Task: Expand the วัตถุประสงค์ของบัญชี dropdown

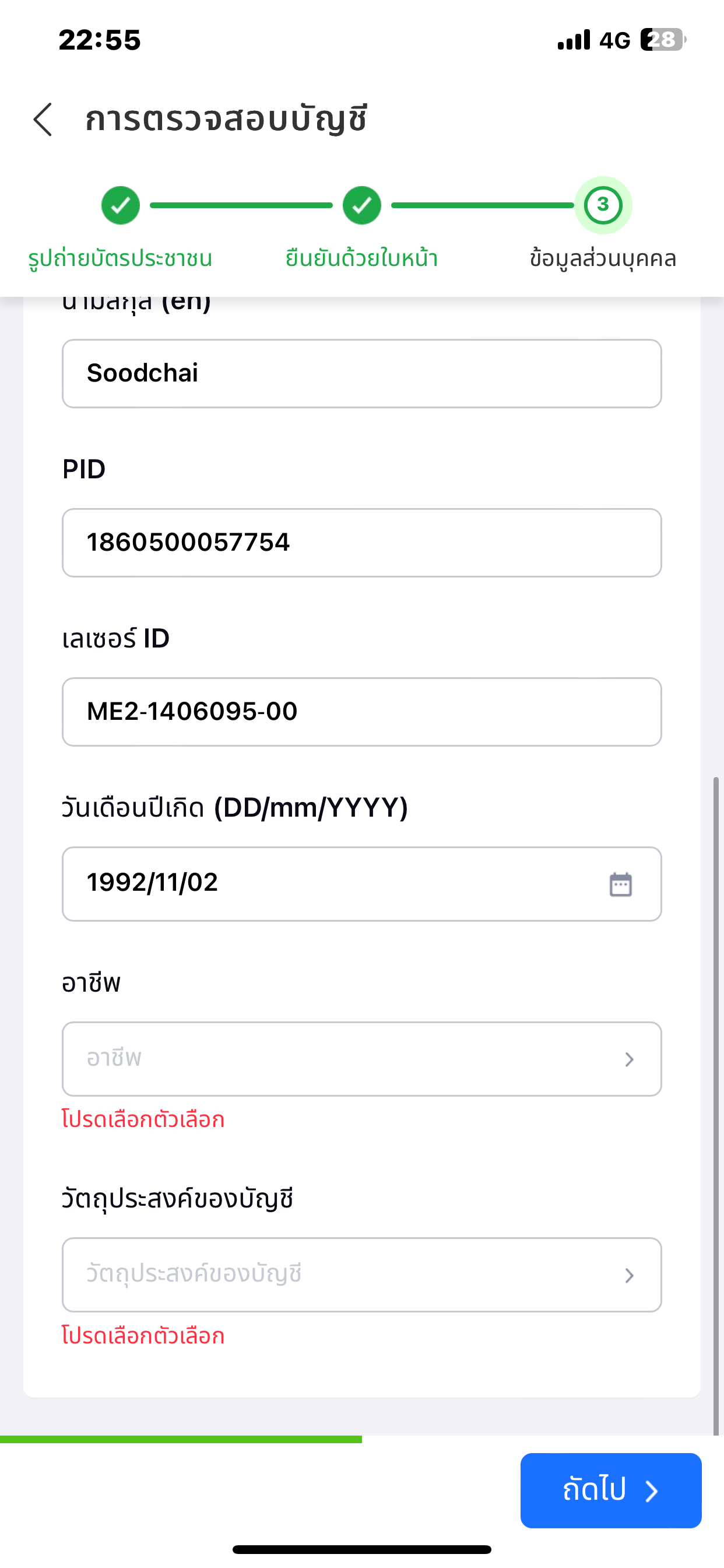Action: coord(361,1275)
